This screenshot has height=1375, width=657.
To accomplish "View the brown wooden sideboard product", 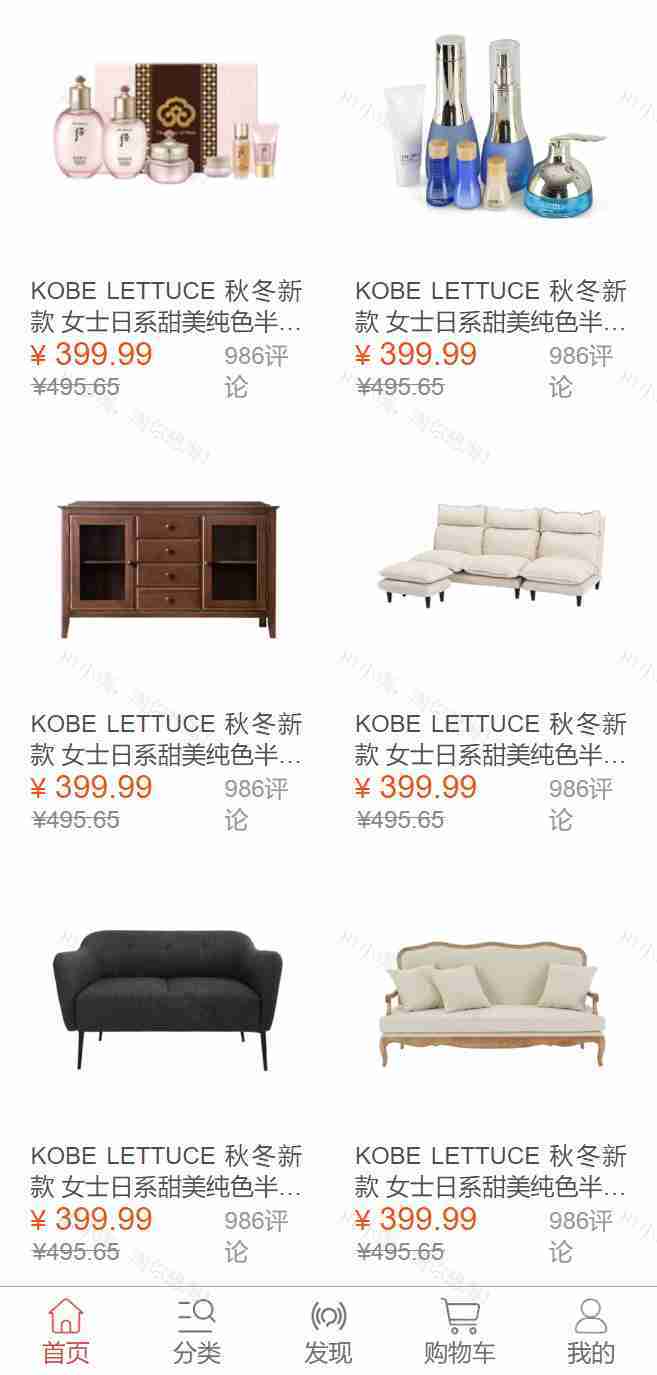I will [167, 568].
